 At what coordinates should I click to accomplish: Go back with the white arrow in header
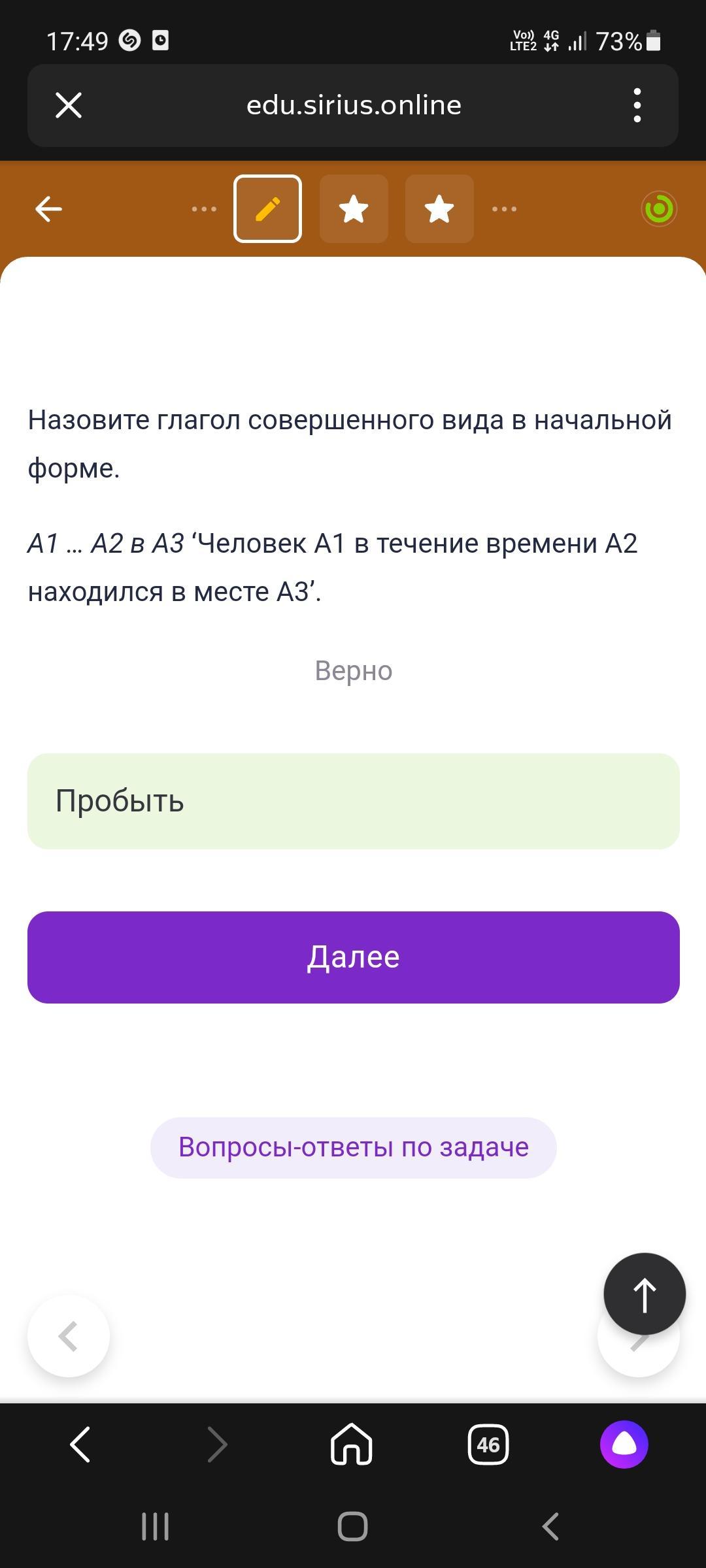[x=48, y=209]
